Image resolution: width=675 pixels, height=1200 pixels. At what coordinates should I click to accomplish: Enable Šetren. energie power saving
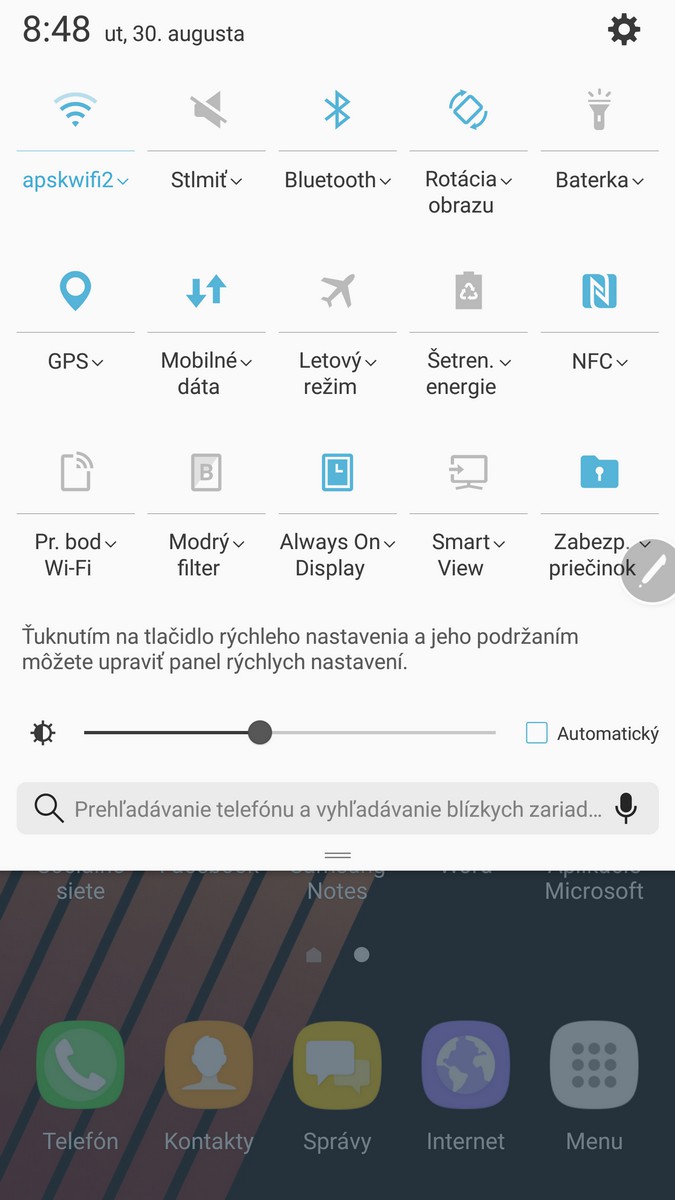(468, 291)
